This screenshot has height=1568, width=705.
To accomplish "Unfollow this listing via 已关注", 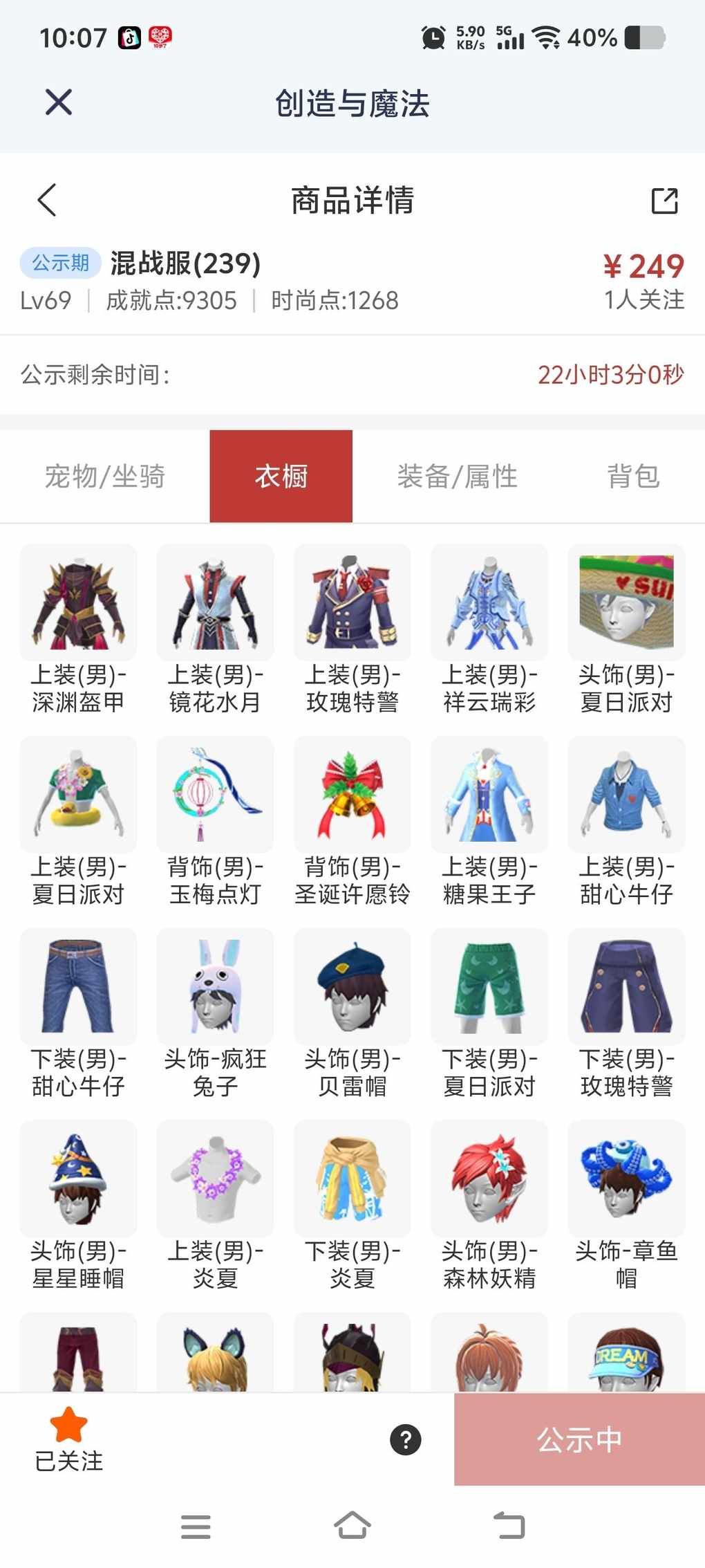I will click(x=69, y=1440).
